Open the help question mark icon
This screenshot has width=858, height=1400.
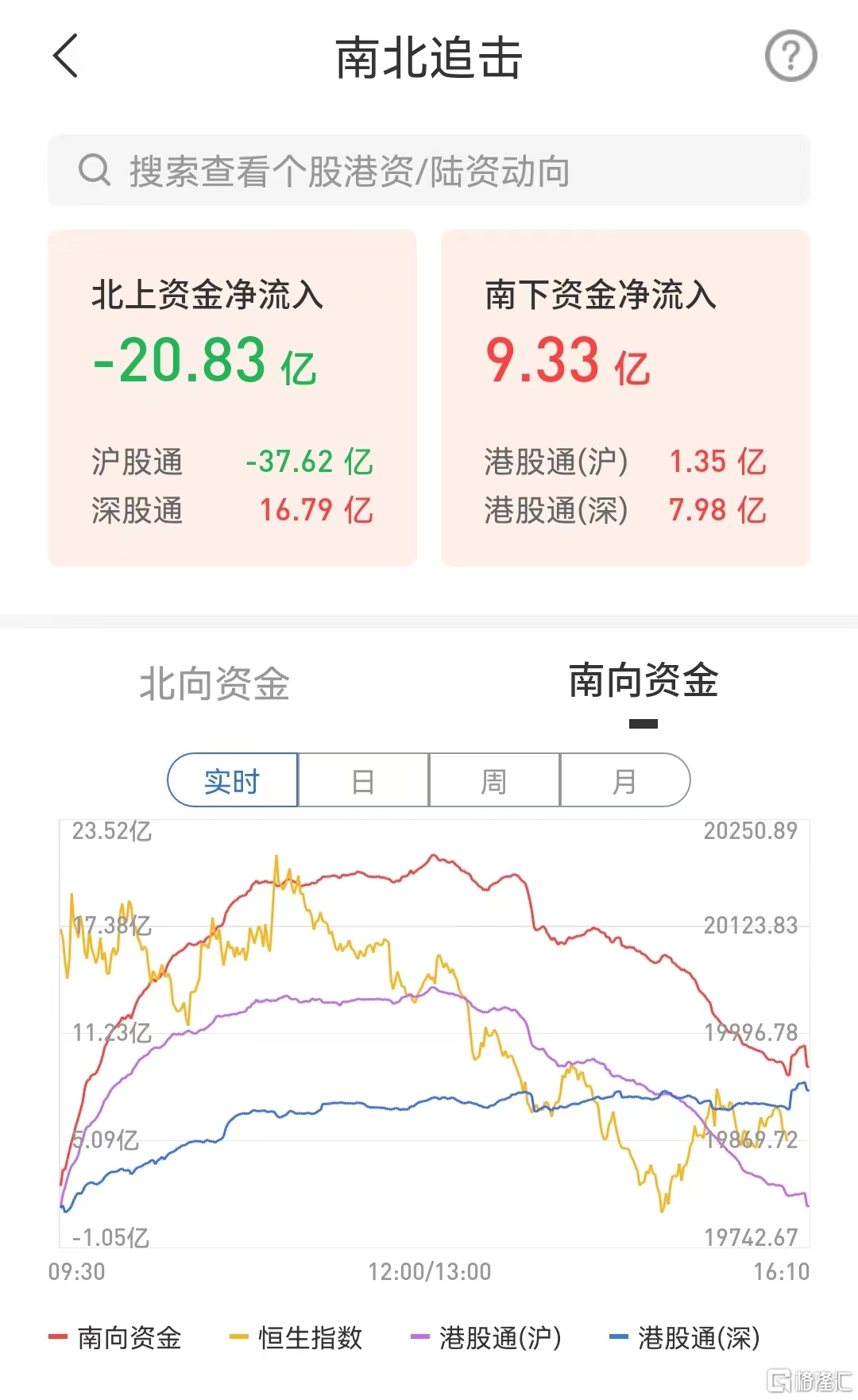790,56
